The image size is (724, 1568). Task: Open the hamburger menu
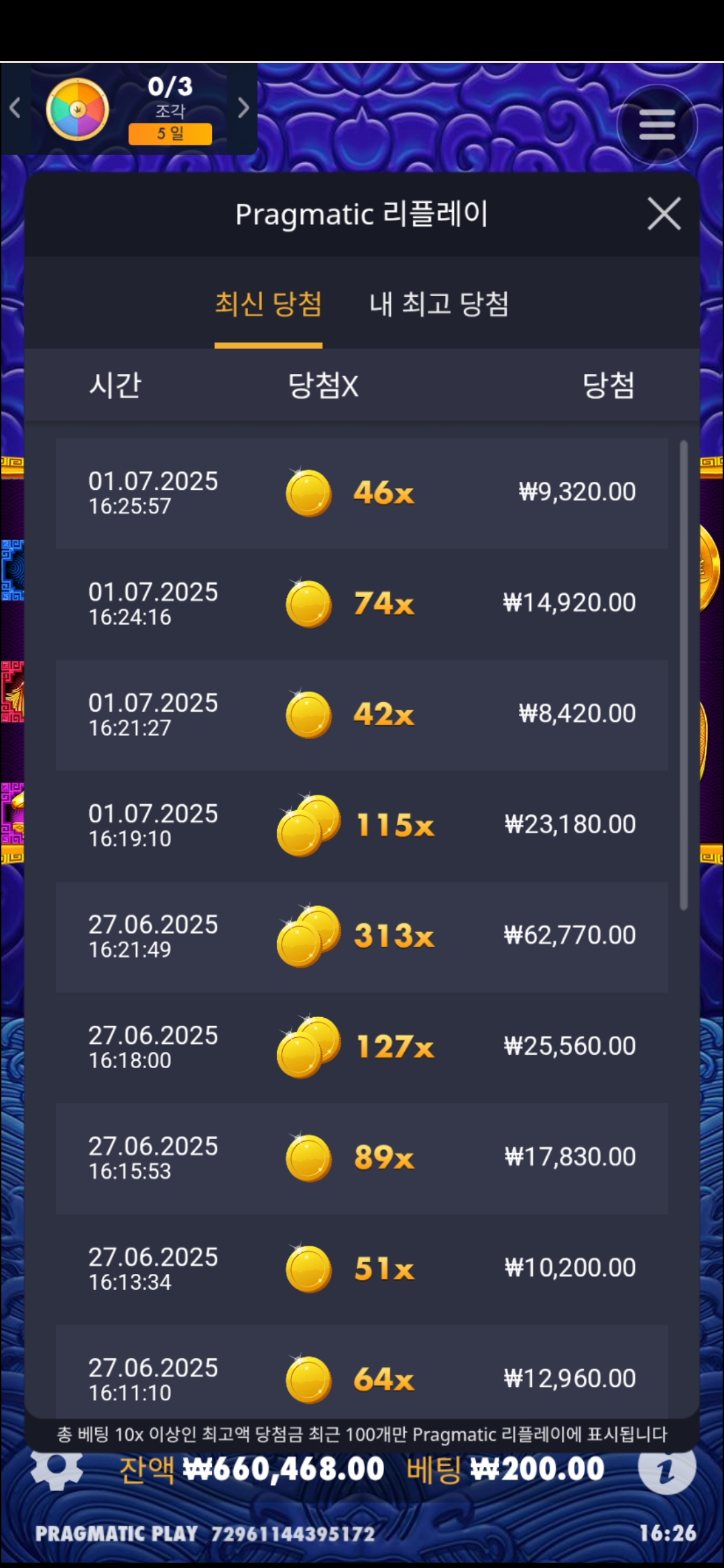657,125
